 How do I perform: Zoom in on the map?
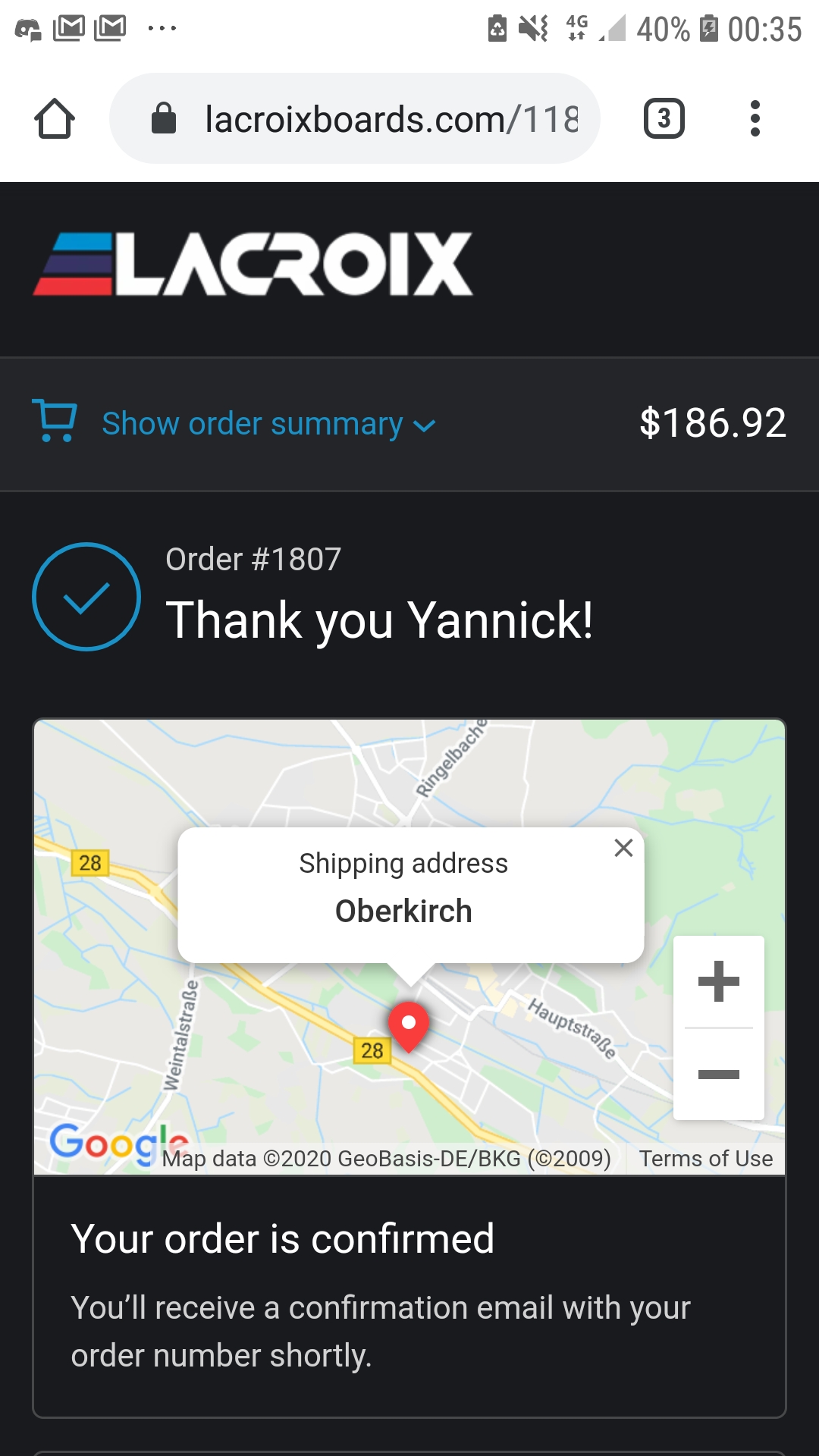pyautogui.click(x=718, y=982)
